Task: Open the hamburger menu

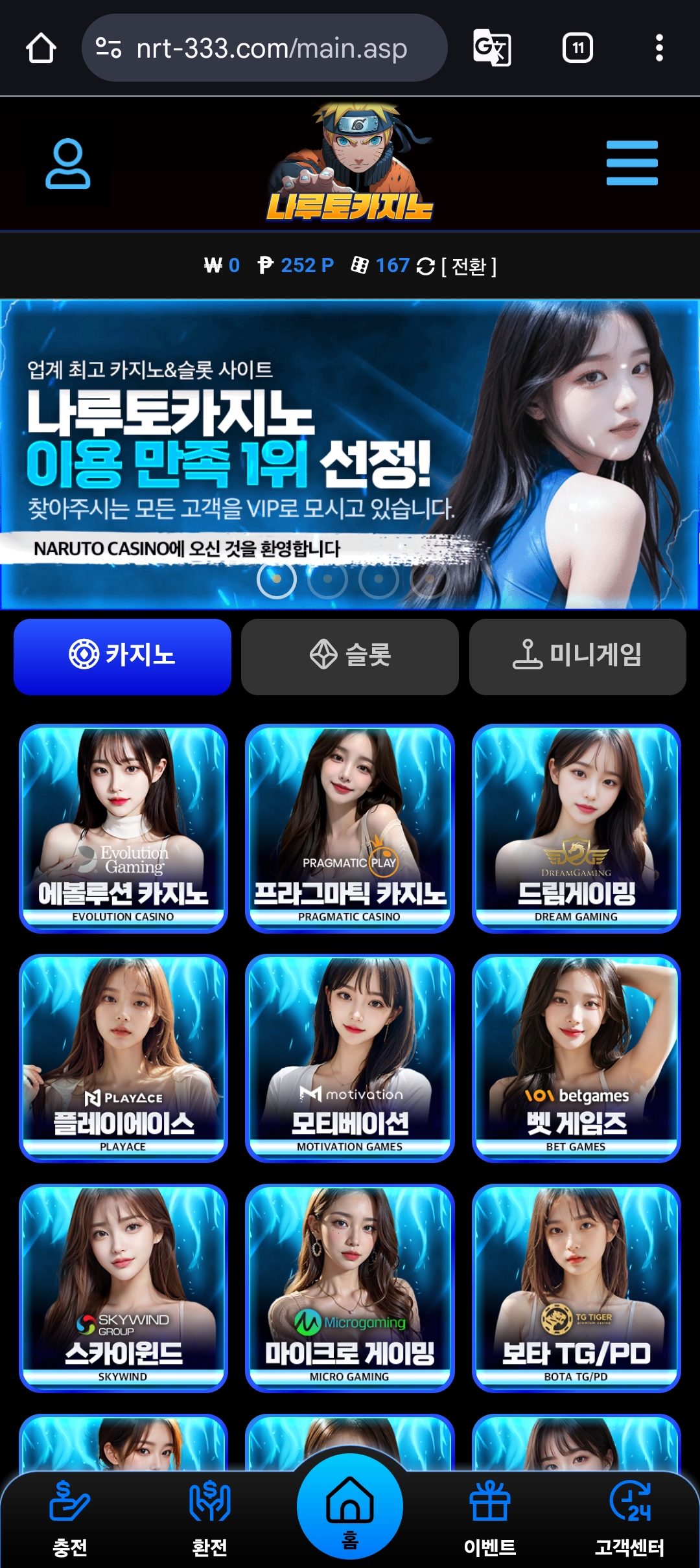Action: pos(632,163)
